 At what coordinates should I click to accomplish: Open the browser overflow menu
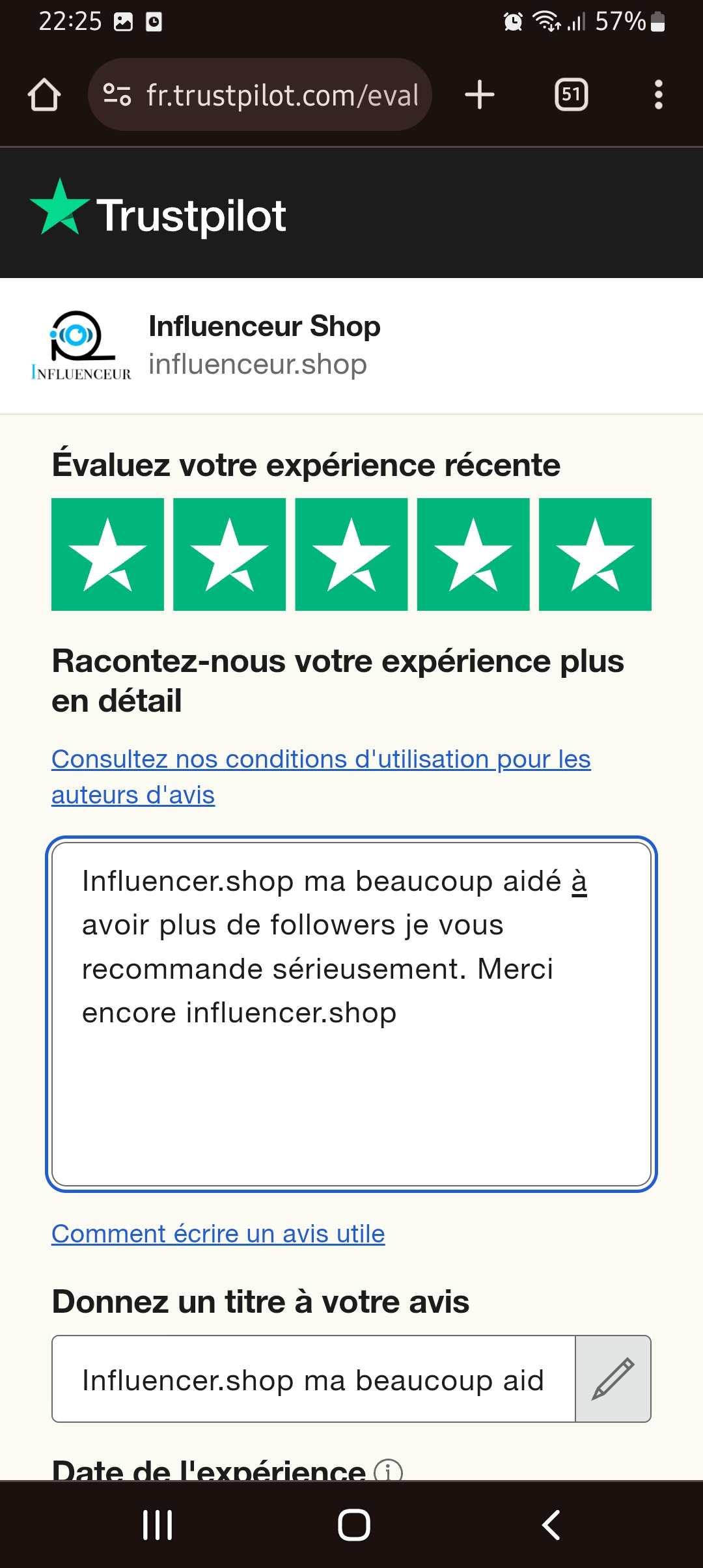659,95
